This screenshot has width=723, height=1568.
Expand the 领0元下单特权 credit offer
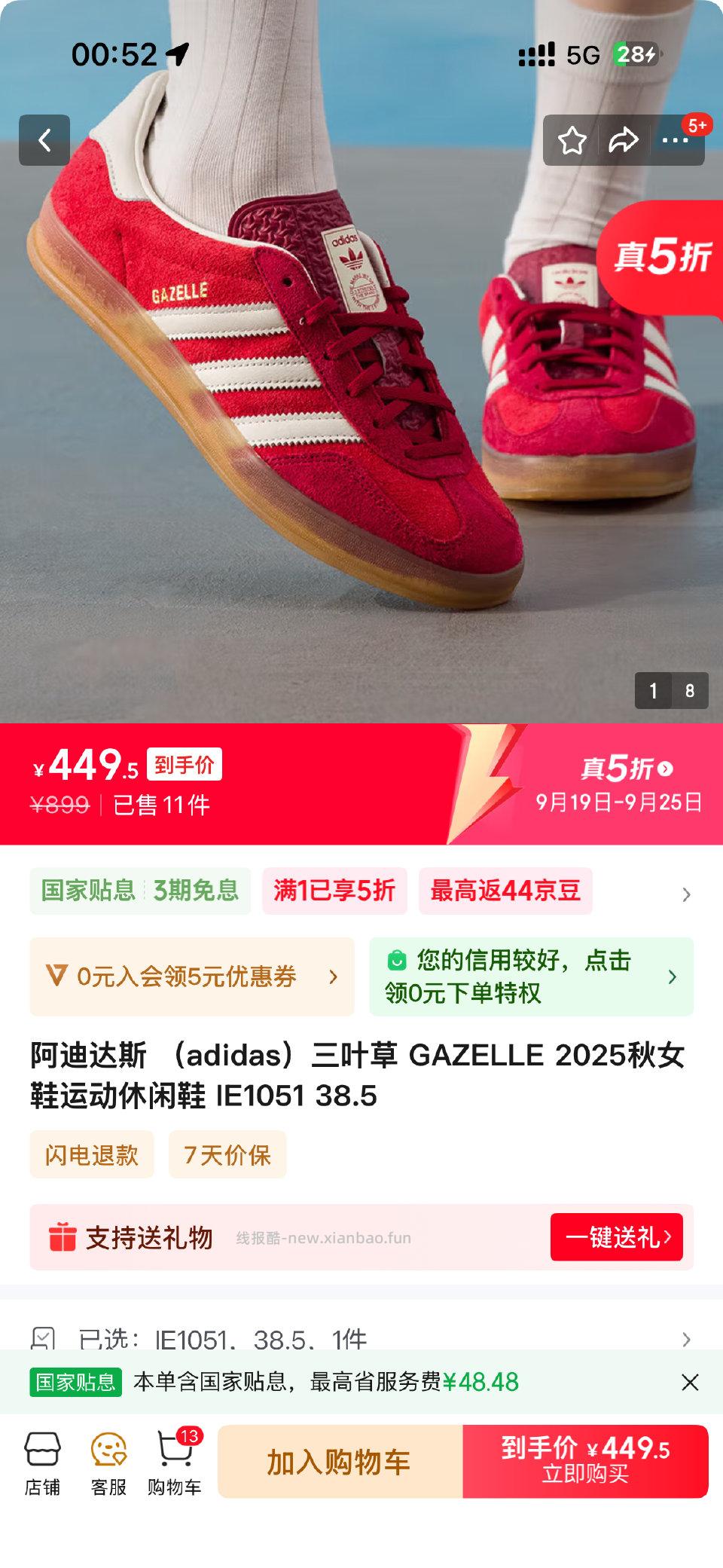pos(673,977)
